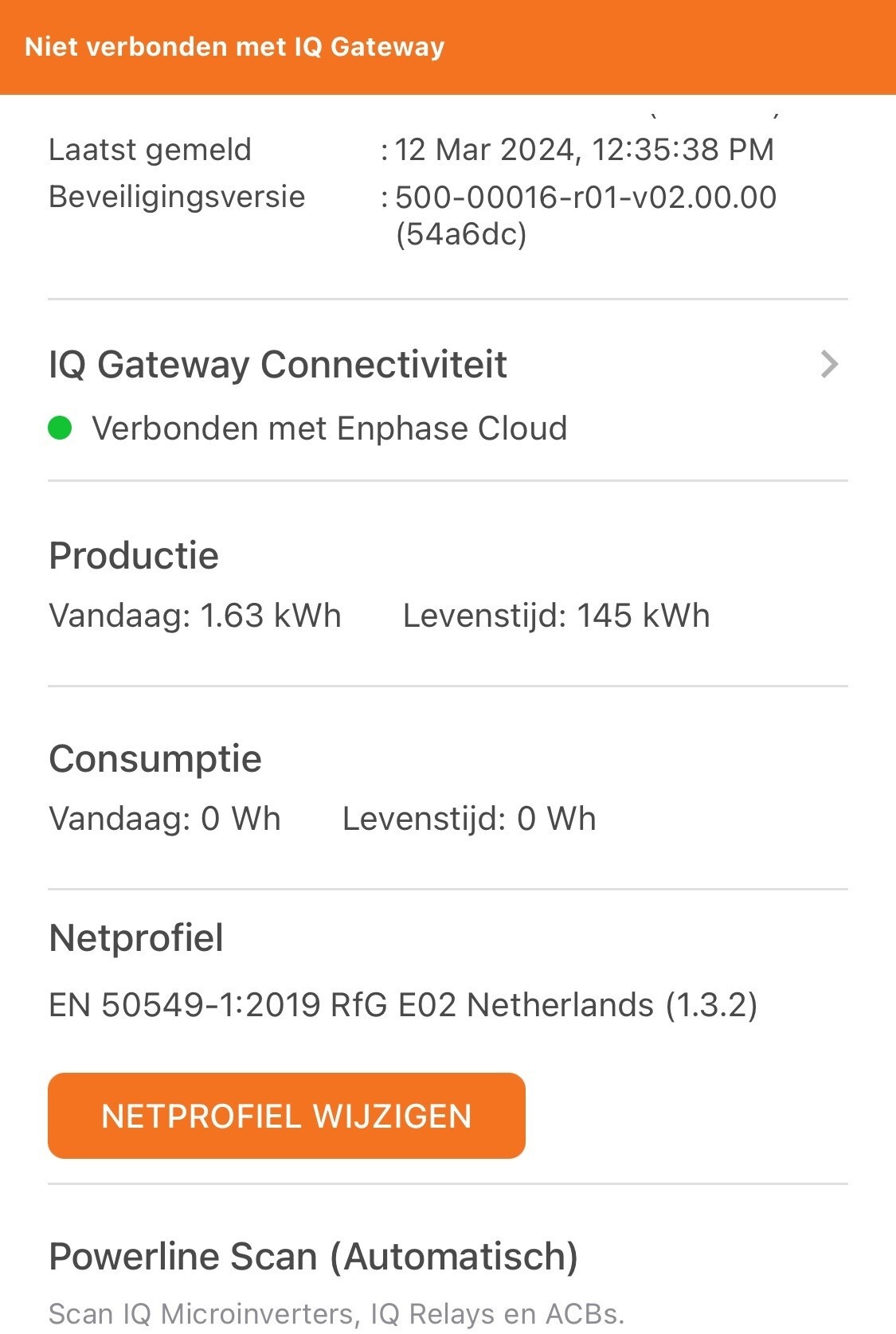The image size is (896, 1334).
Task: Open the Consumptie section header
Action: click(x=155, y=757)
